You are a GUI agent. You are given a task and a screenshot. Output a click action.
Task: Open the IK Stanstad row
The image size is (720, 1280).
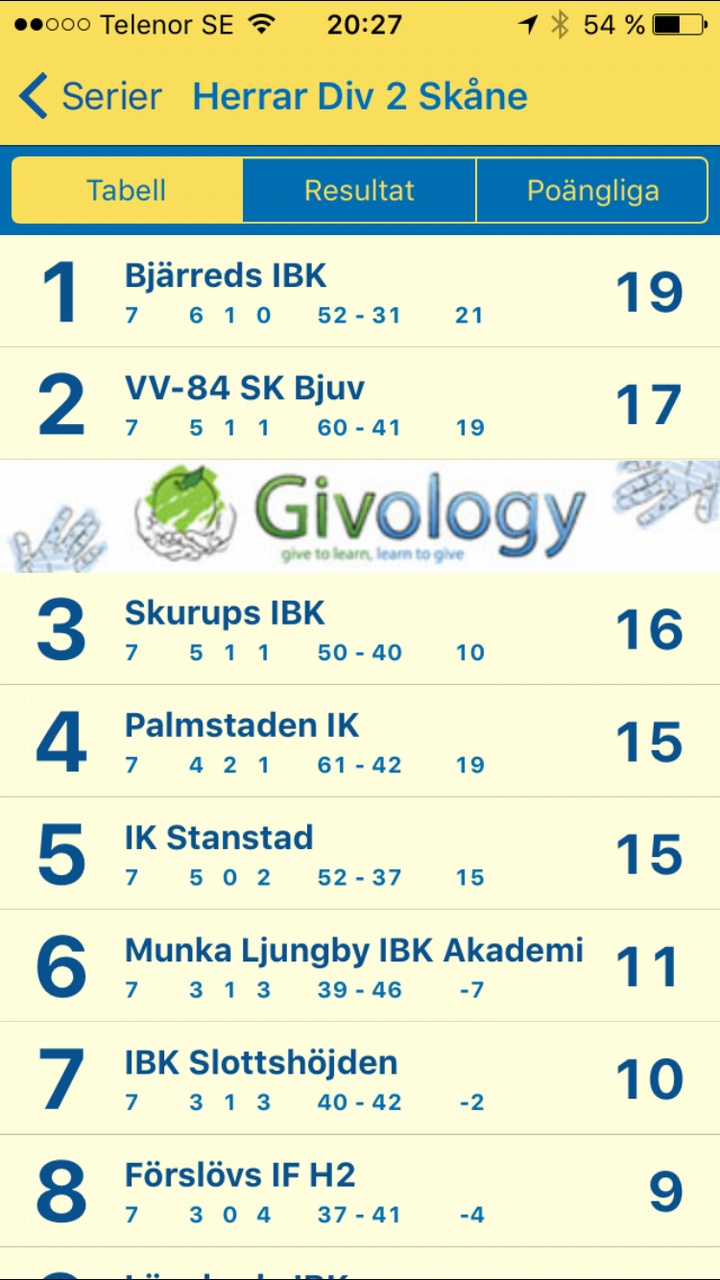click(360, 853)
